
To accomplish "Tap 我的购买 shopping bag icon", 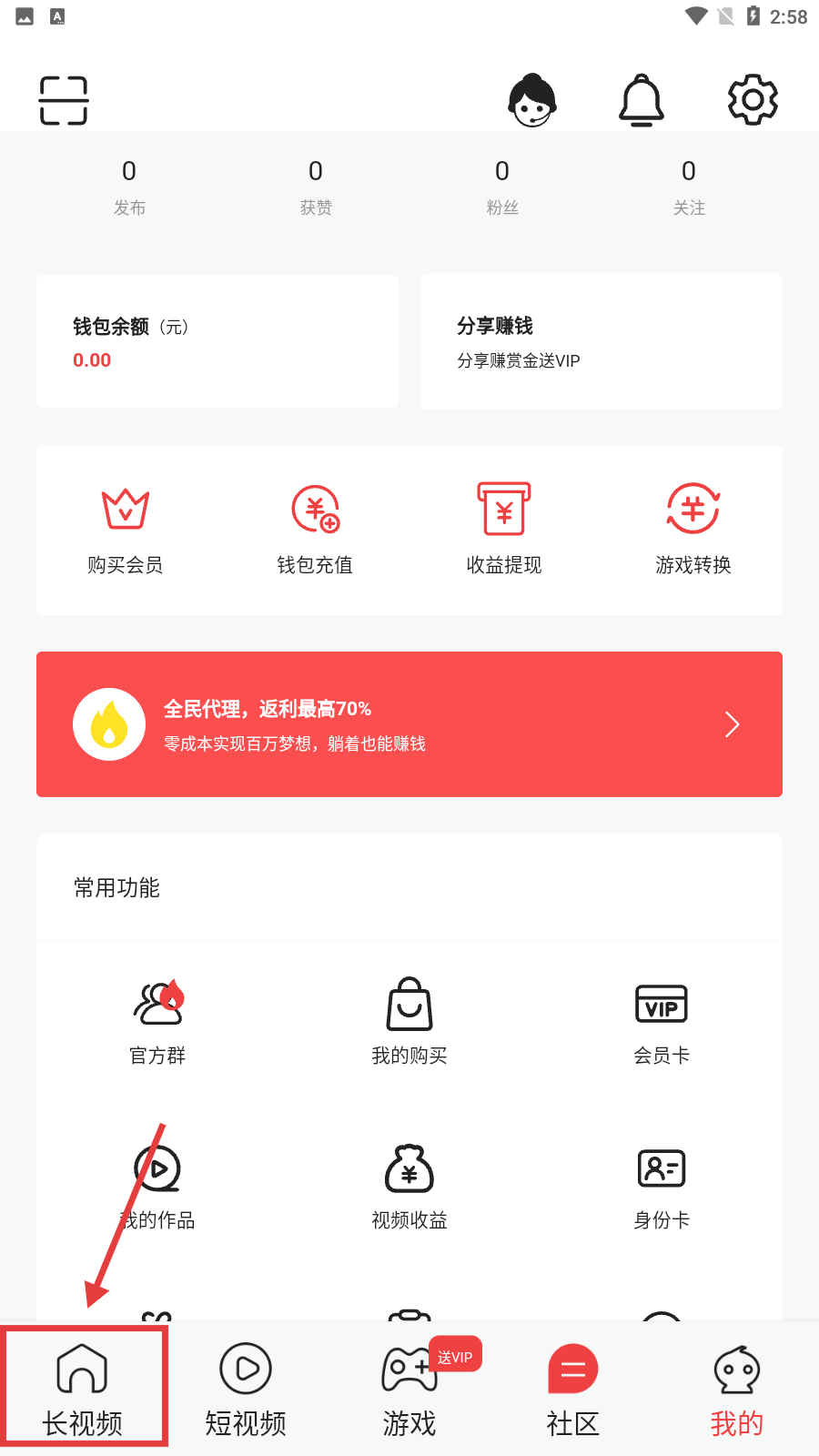I will click(x=409, y=1019).
